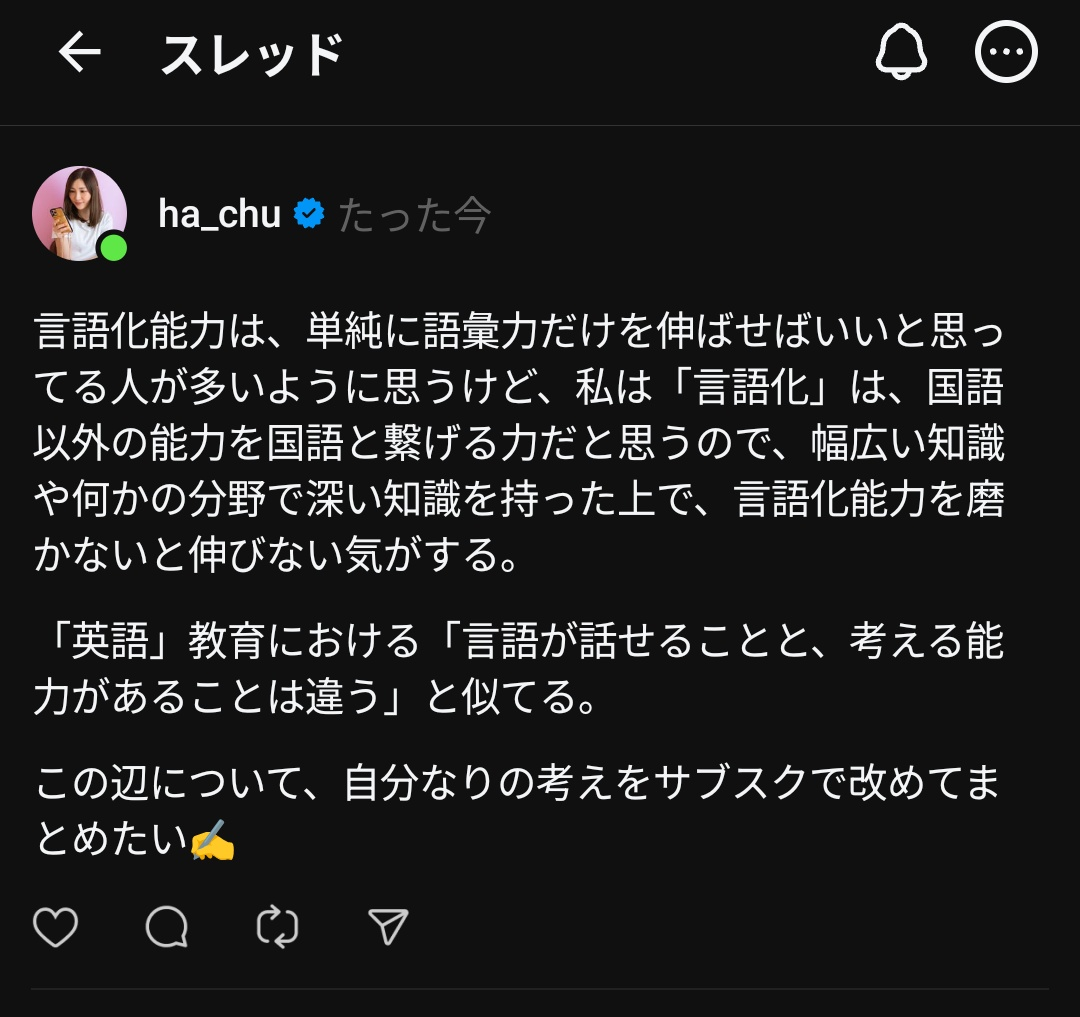The image size is (1080, 1017).
Task: Go back using the arrow beside スレッド
Action: 80,52
